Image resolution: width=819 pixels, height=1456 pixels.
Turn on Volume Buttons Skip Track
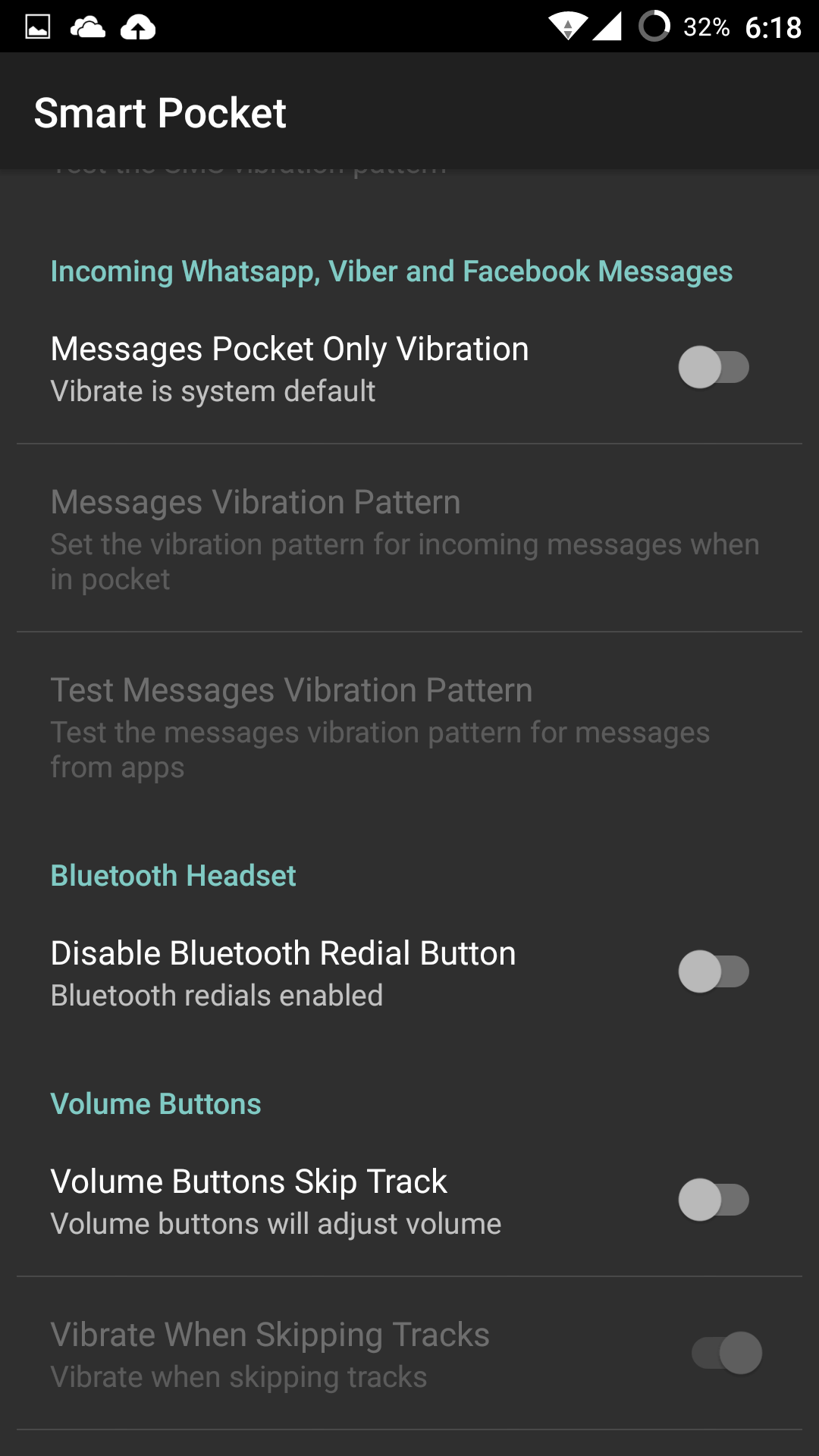714,1200
